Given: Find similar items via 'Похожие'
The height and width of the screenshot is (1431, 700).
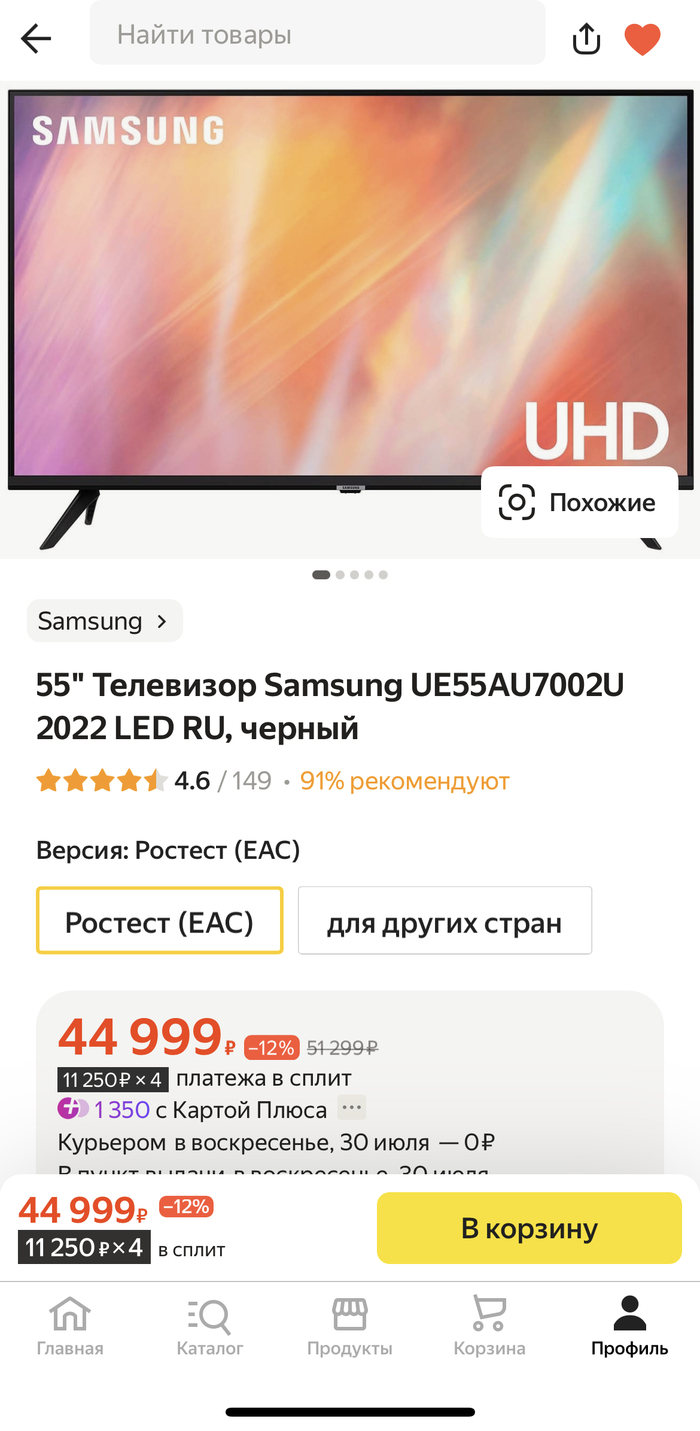Looking at the screenshot, I should coord(581,502).
